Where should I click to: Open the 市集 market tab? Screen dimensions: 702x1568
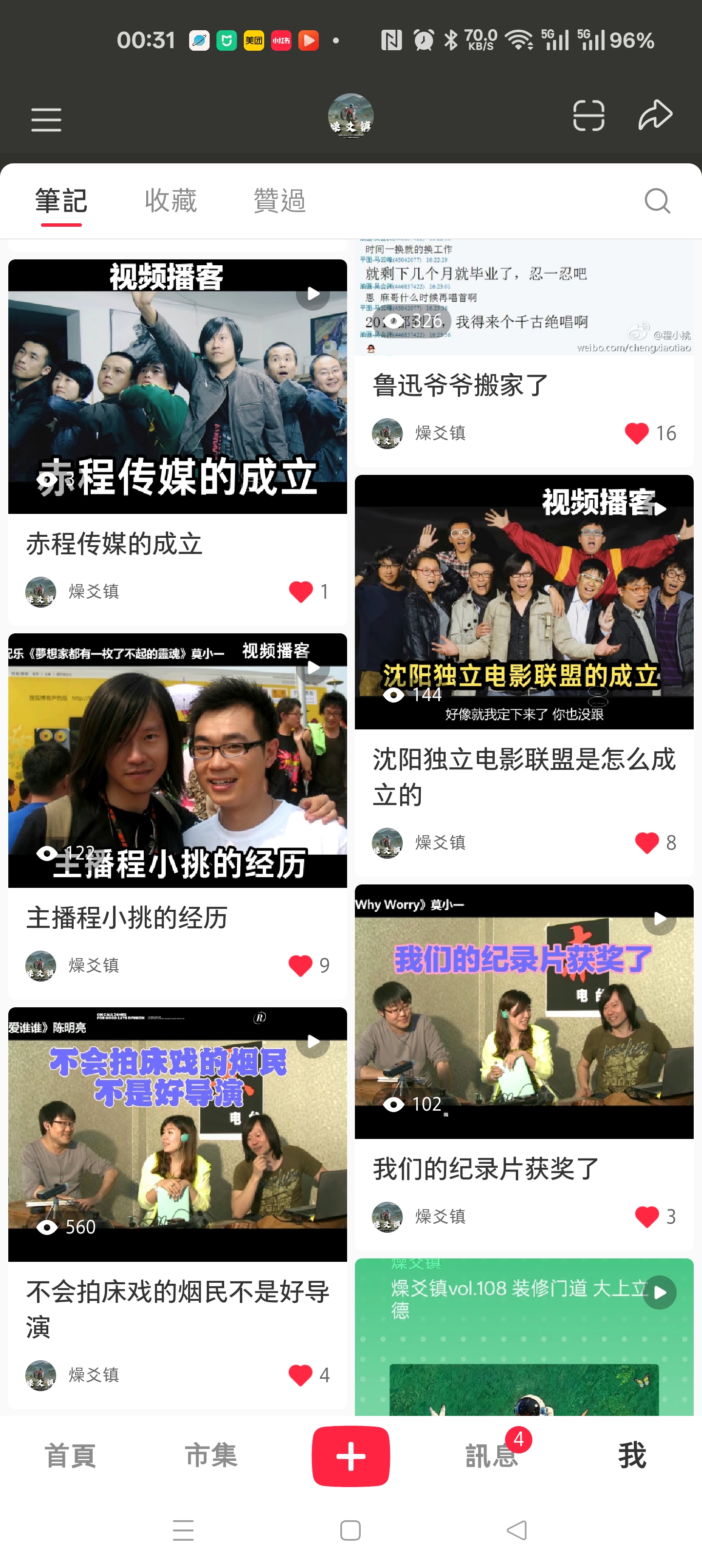coord(211,1456)
